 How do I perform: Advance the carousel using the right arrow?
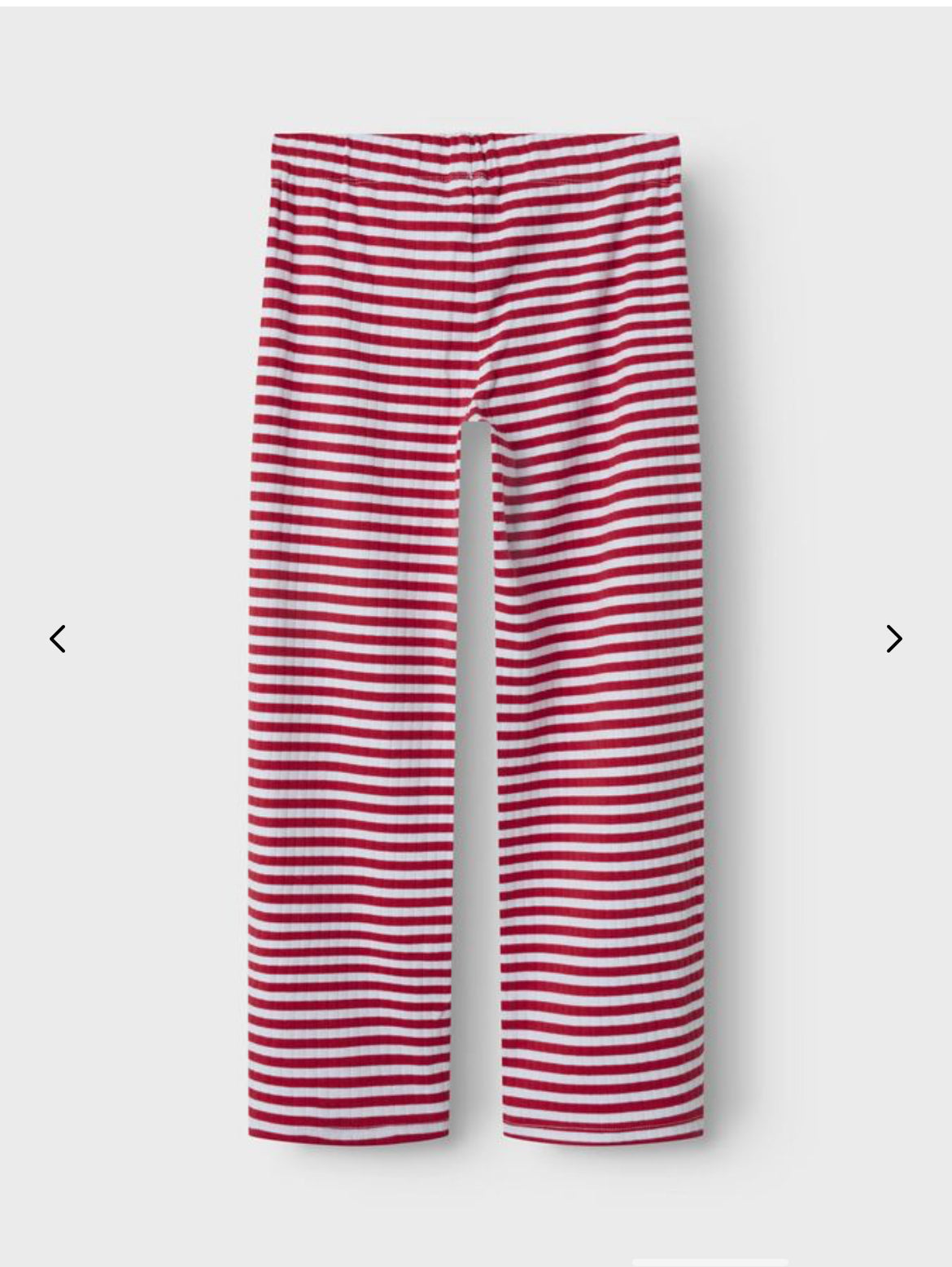click(x=895, y=640)
